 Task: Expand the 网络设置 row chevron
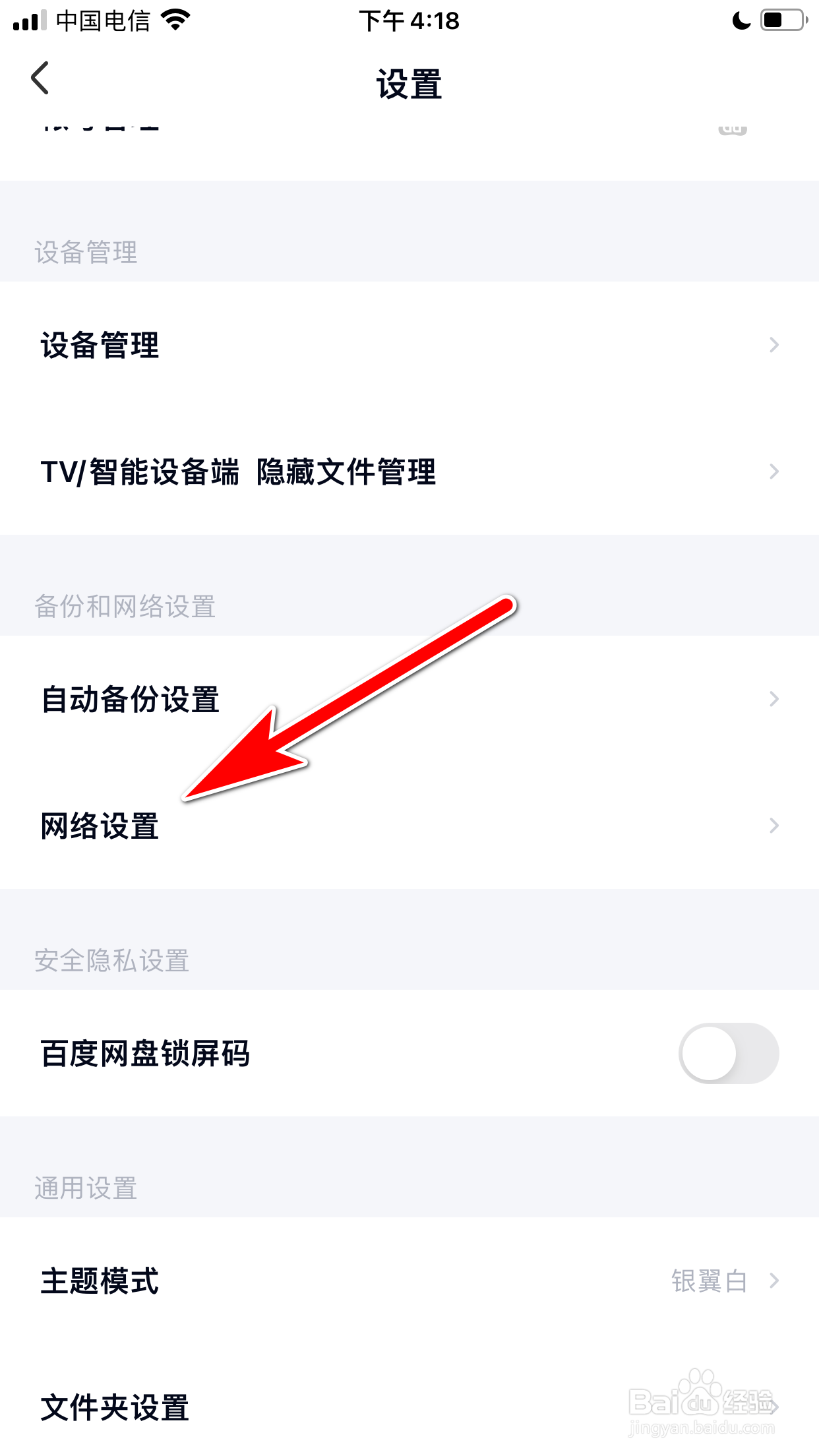pos(773,826)
